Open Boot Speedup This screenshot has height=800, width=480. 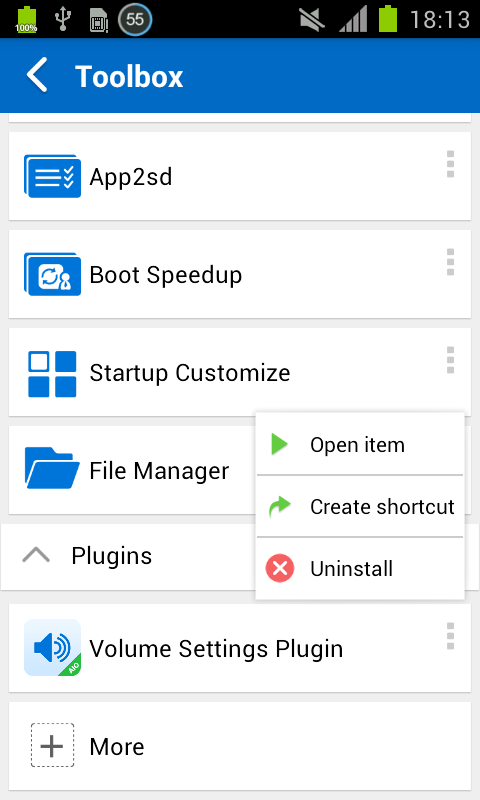pyautogui.click(x=240, y=274)
